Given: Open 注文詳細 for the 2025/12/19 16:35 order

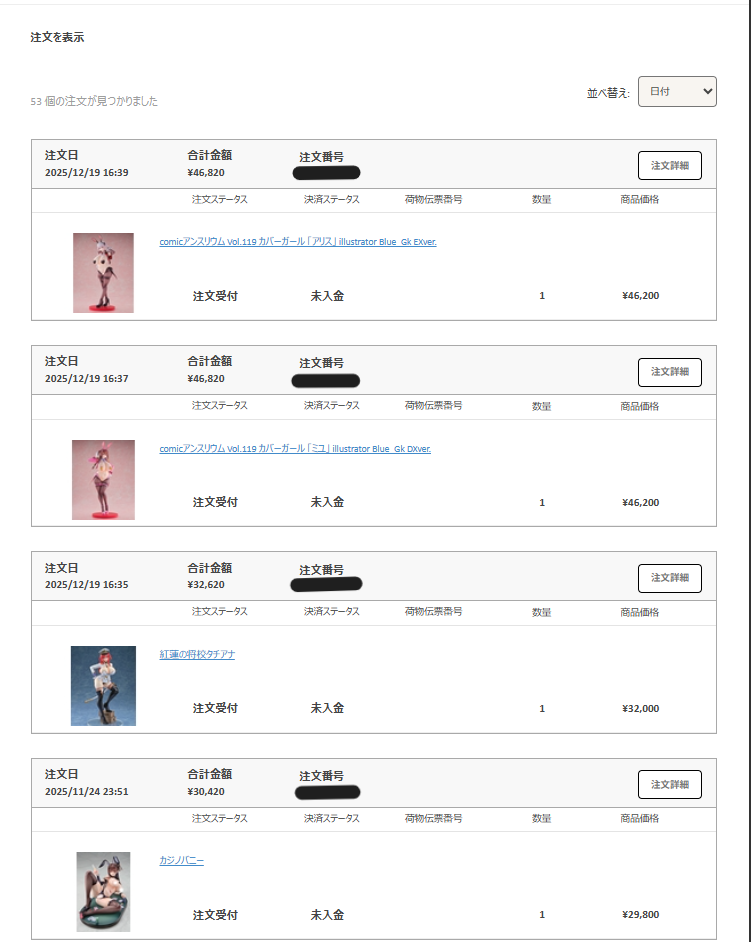Looking at the screenshot, I should (669, 578).
